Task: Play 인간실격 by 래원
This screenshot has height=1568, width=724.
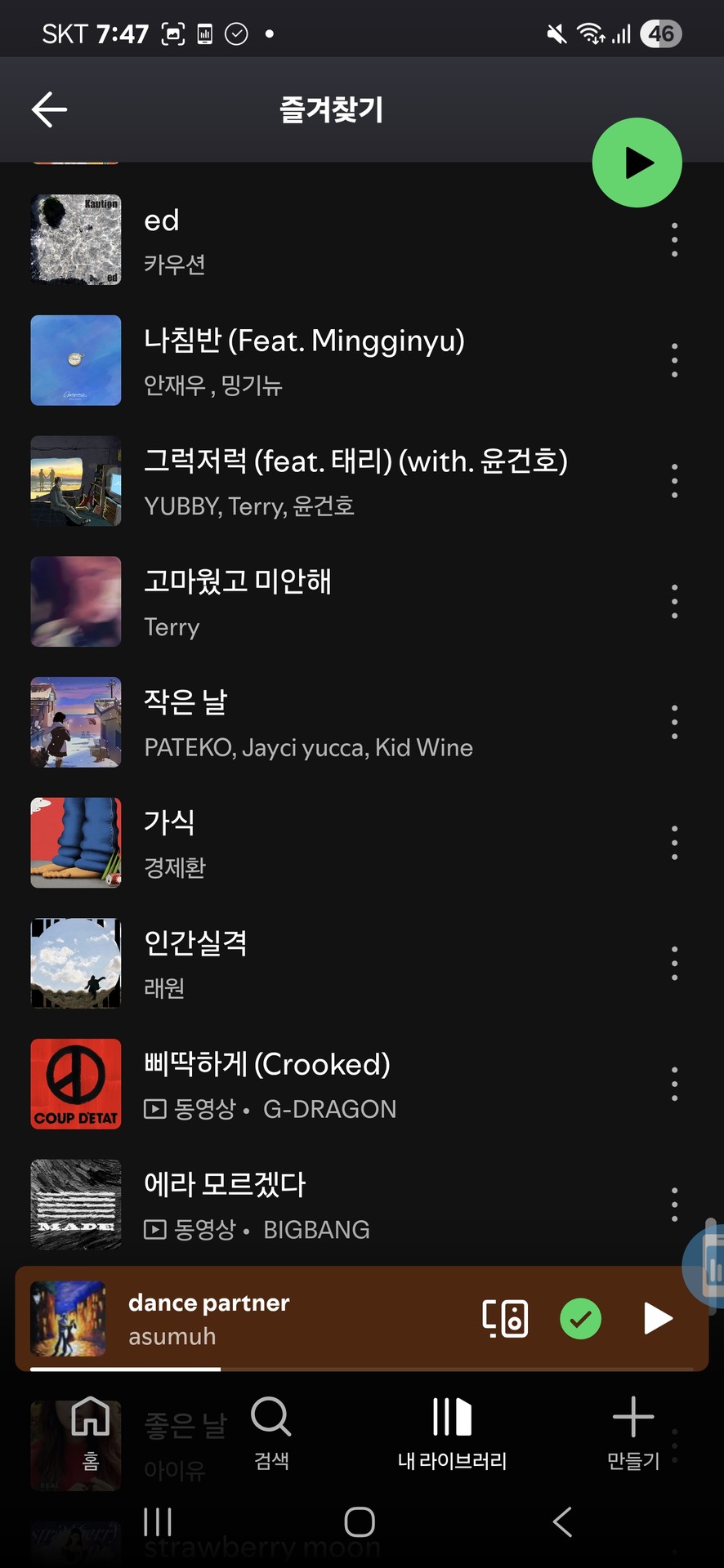Action: tap(195, 964)
